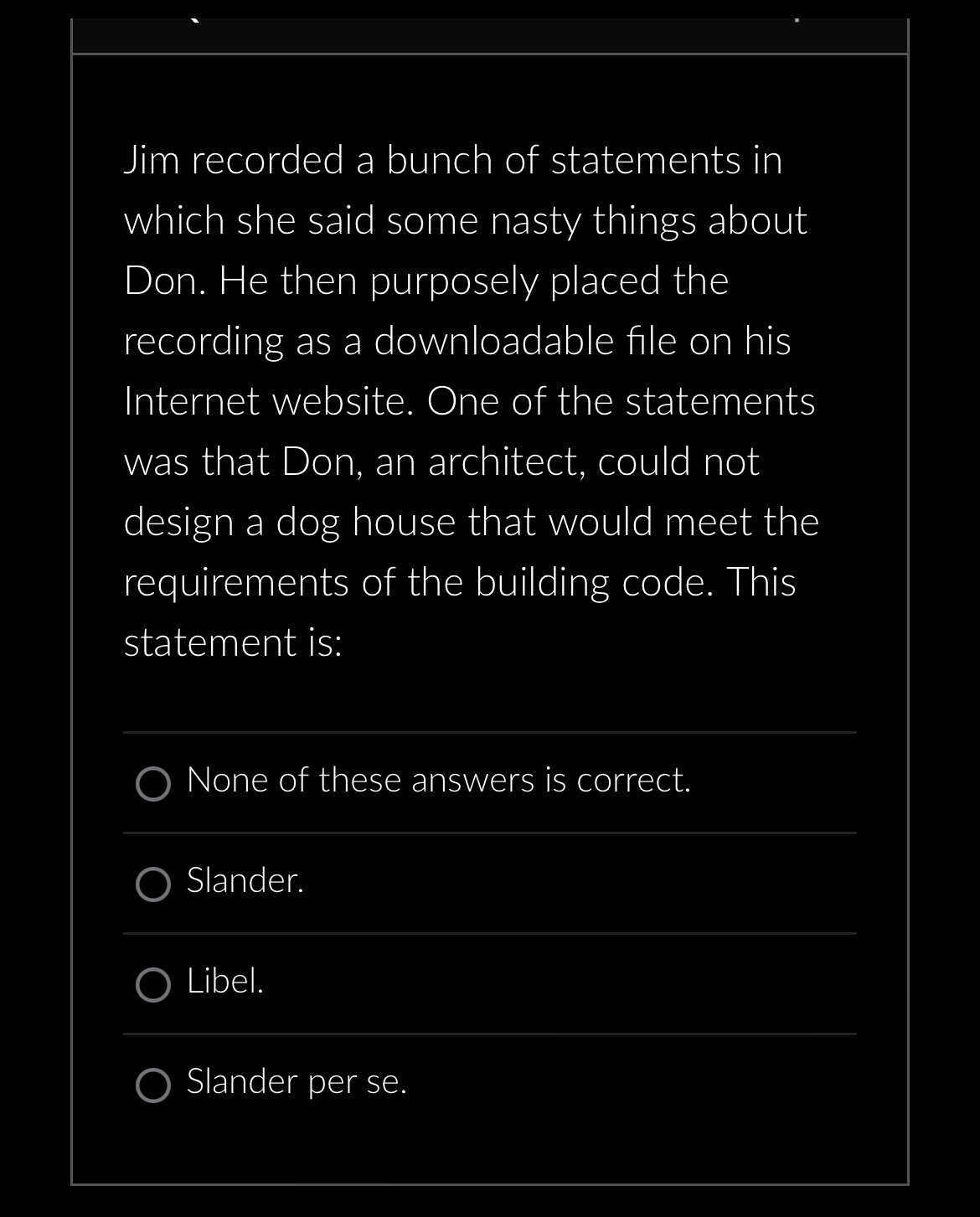Click the 'Slander per se.' label text
The image size is (980, 1217).
297,1081
